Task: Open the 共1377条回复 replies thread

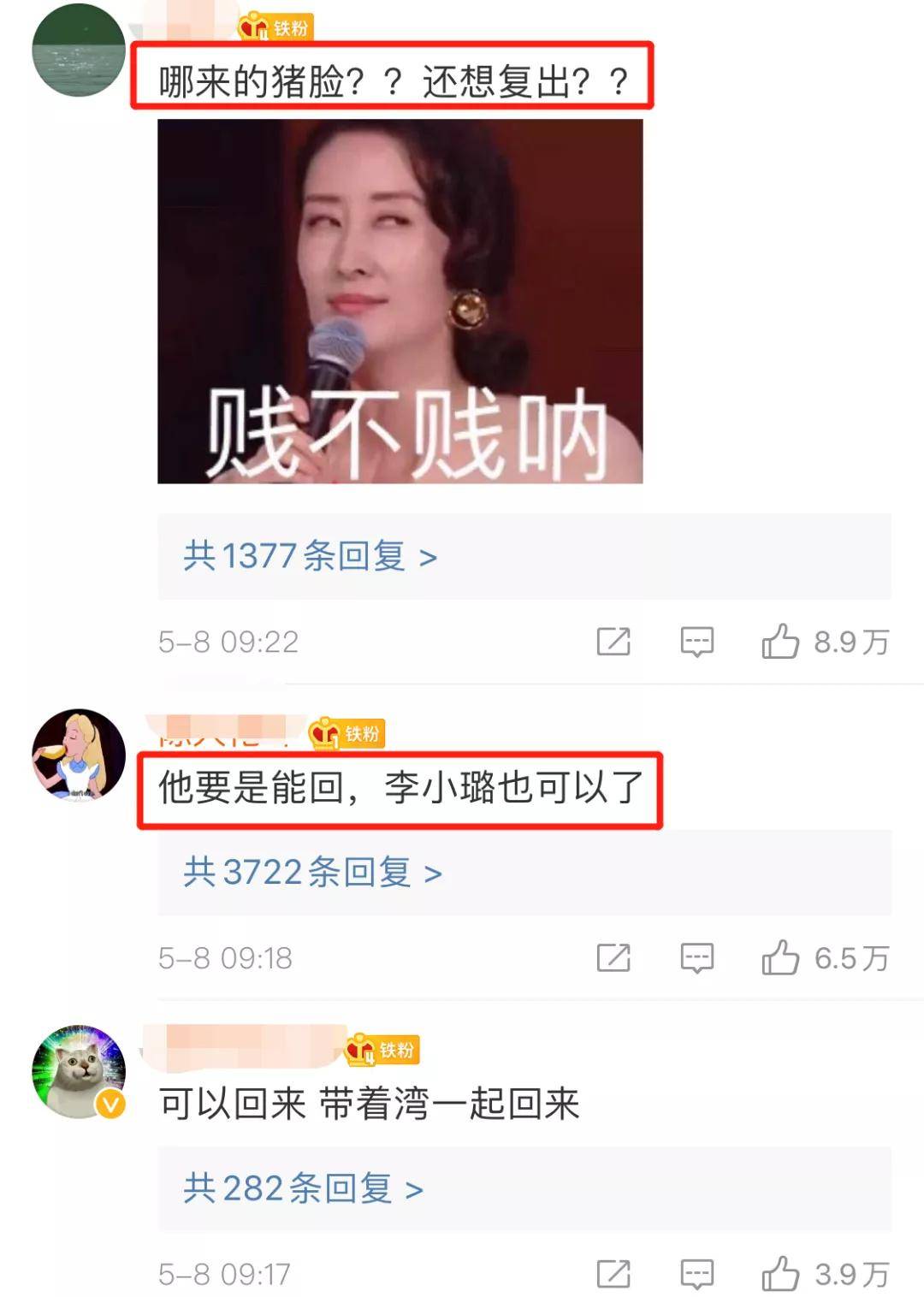Action: [310, 557]
